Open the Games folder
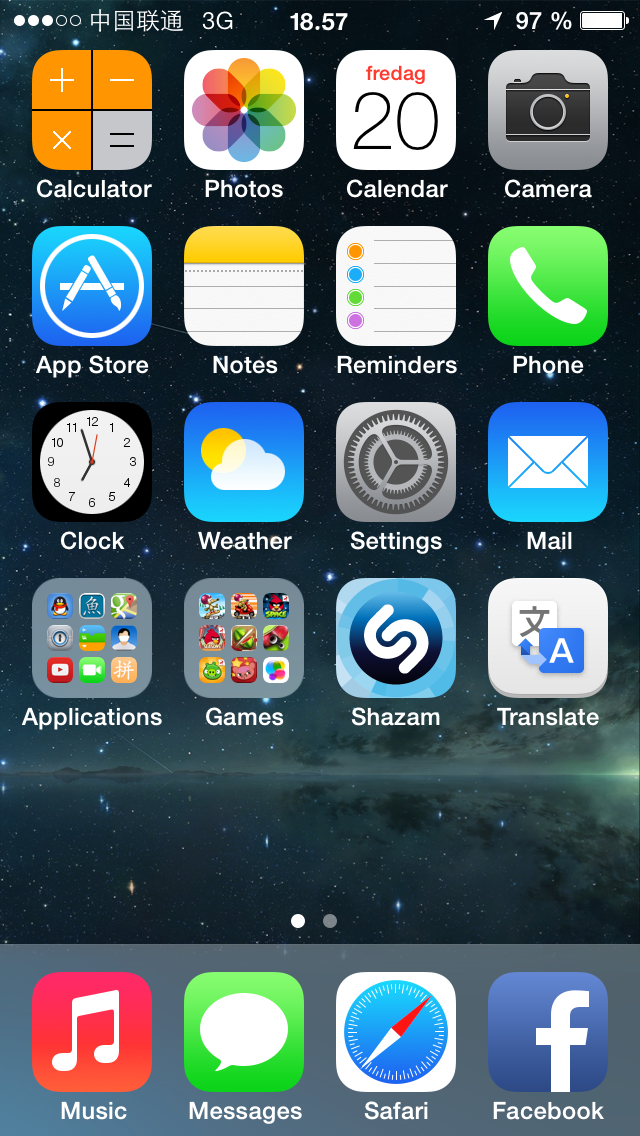The height and width of the screenshot is (1136, 640). [244, 638]
